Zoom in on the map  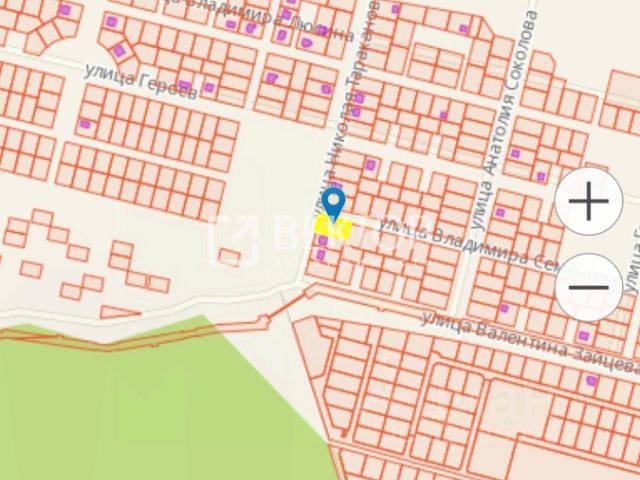(589, 203)
